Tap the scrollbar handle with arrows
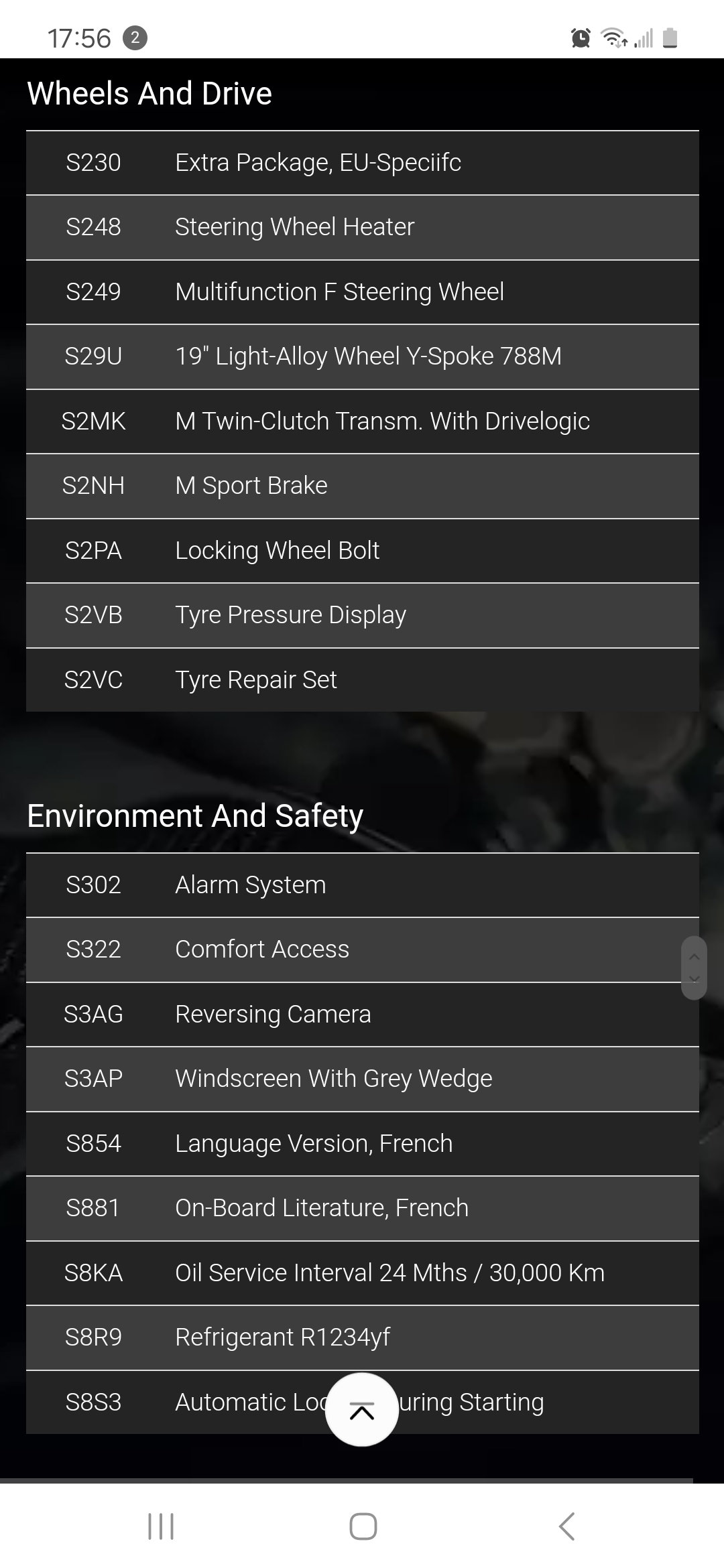The width and height of the screenshot is (724, 1568). pyautogui.click(x=694, y=968)
